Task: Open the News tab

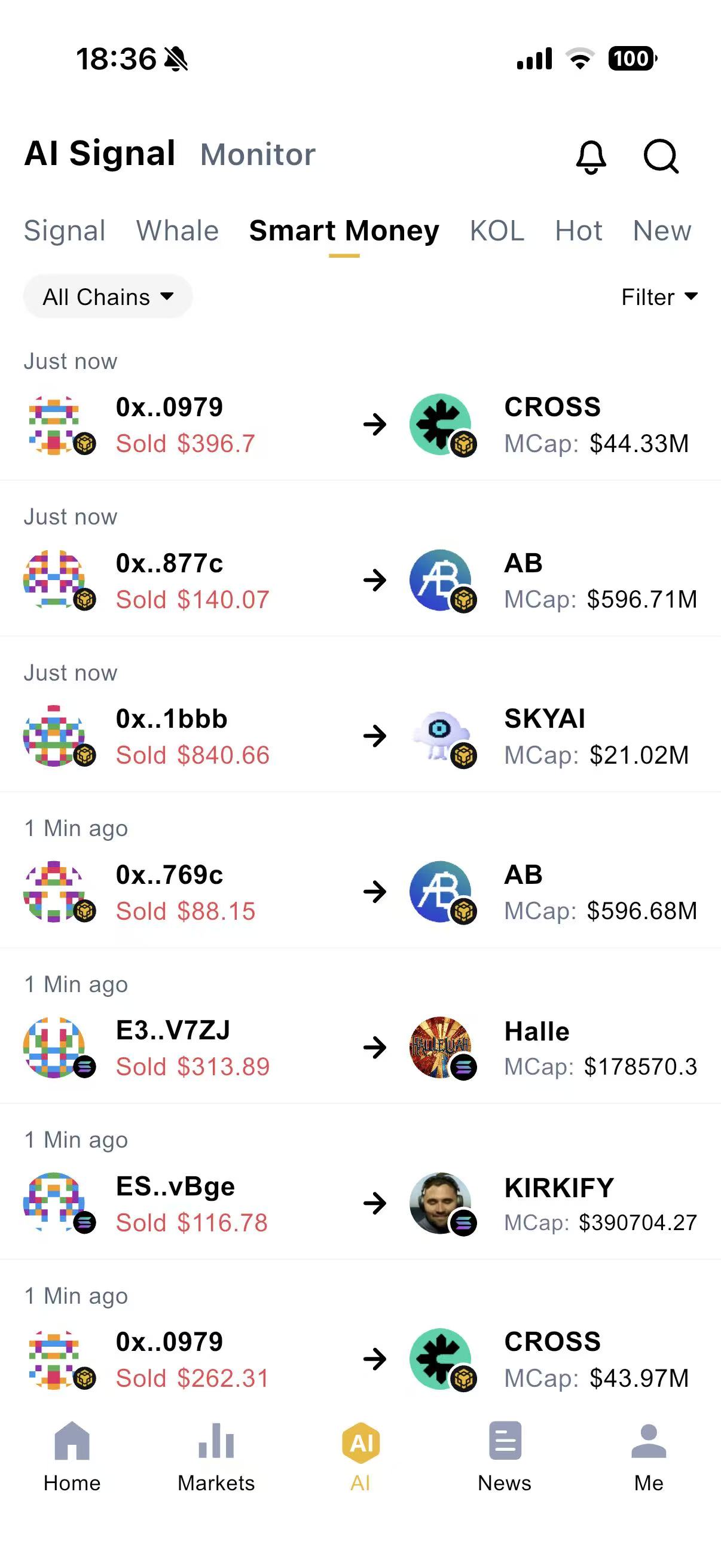Action: pos(505,1456)
